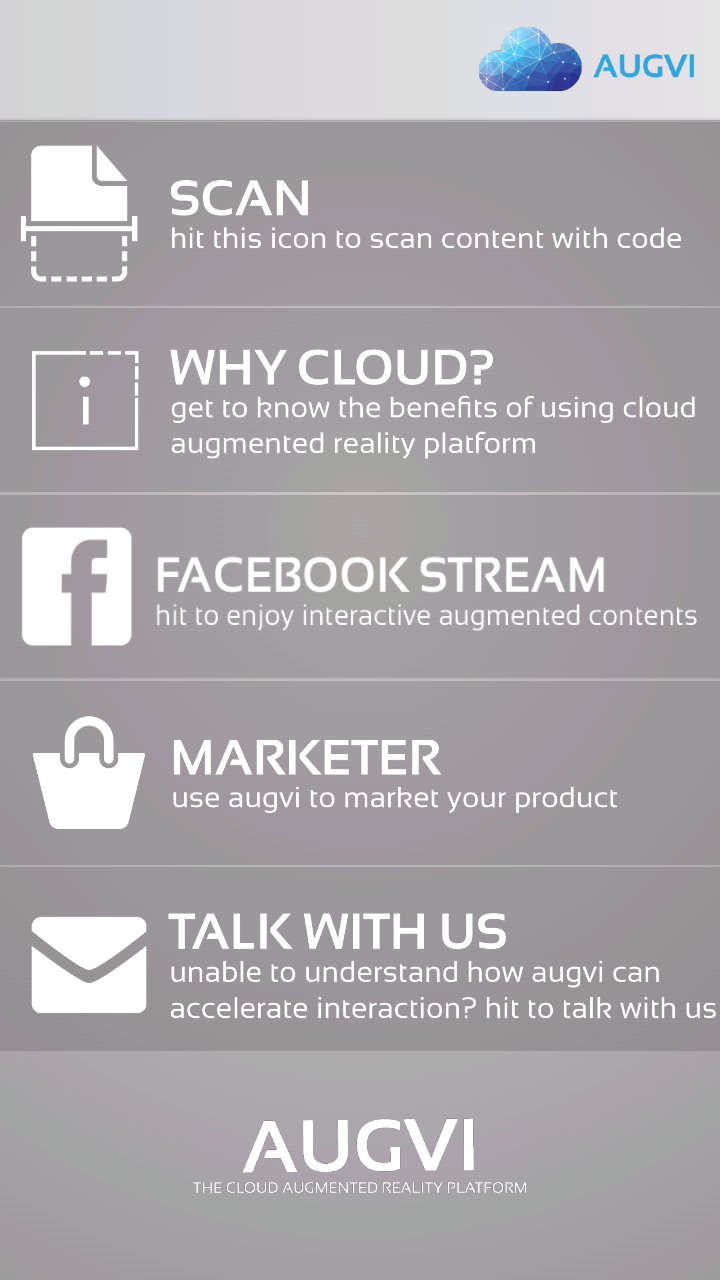Open the Facebook Stream row
Viewport: 720px width, 1280px height.
pyautogui.click(x=360, y=587)
